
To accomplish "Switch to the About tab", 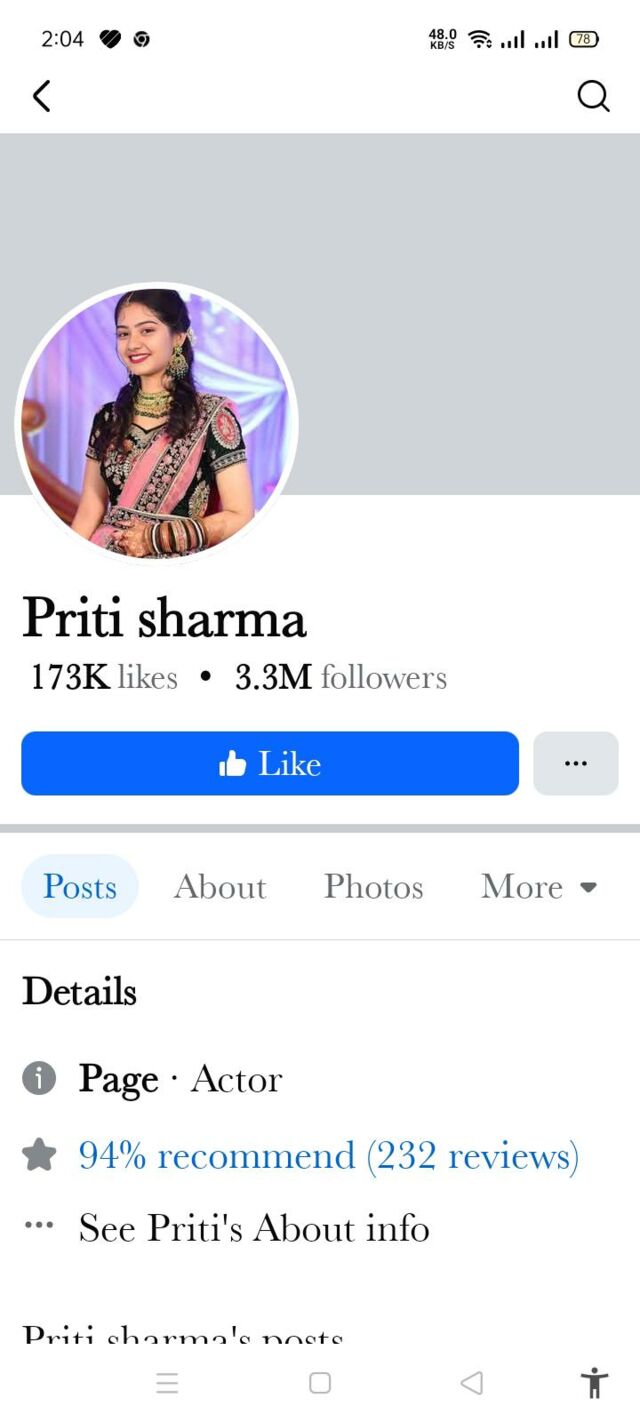I will click(x=220, y=887).
